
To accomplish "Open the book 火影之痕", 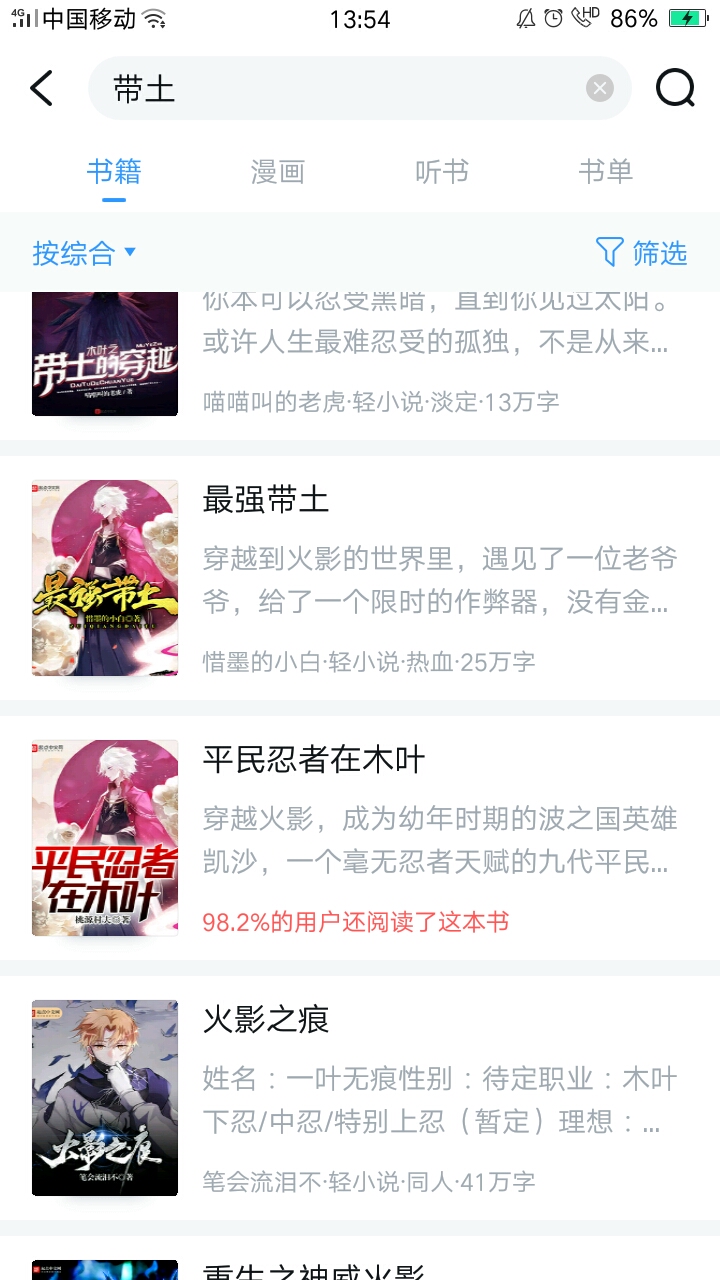I will [x=360, y=1098].
